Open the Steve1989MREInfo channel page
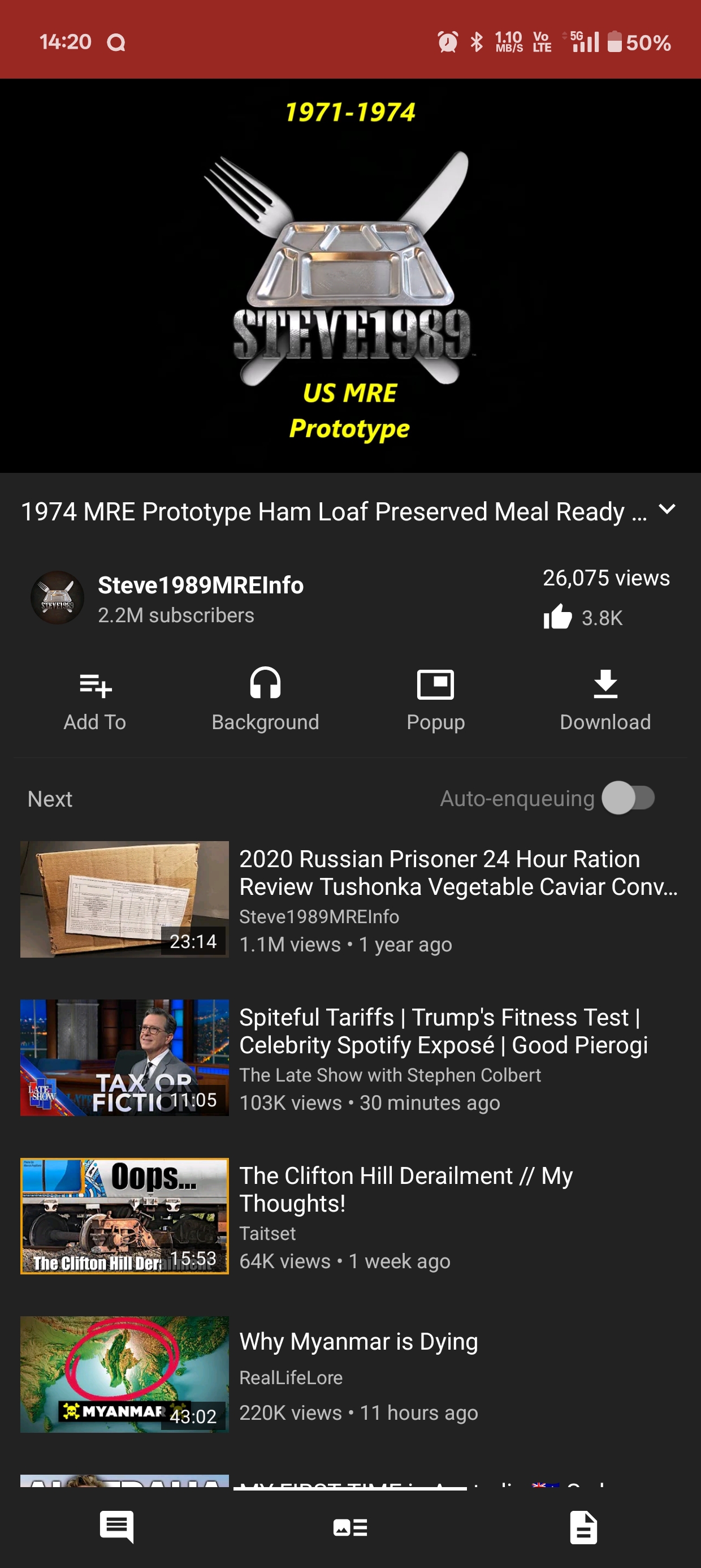This screenshot has width=701, height=1568. coord(200,585)
